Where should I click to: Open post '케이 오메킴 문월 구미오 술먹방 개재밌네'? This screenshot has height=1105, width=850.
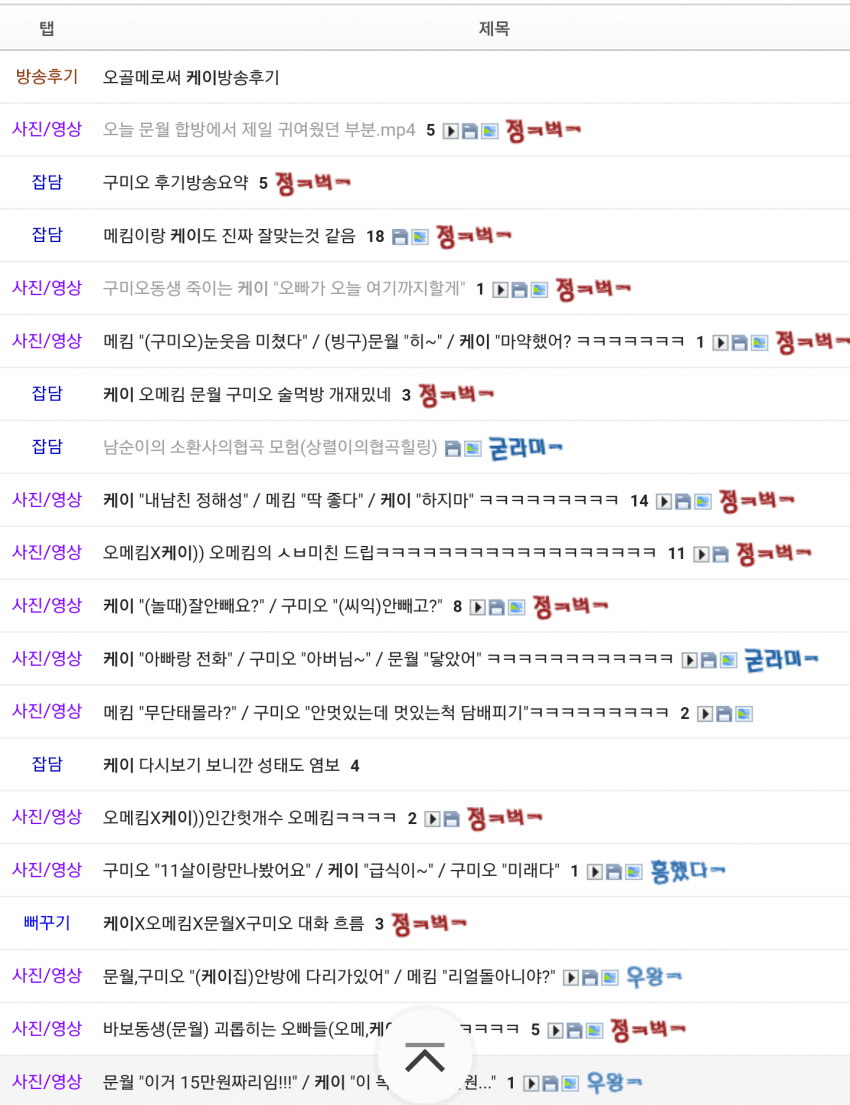pos(247,394)
